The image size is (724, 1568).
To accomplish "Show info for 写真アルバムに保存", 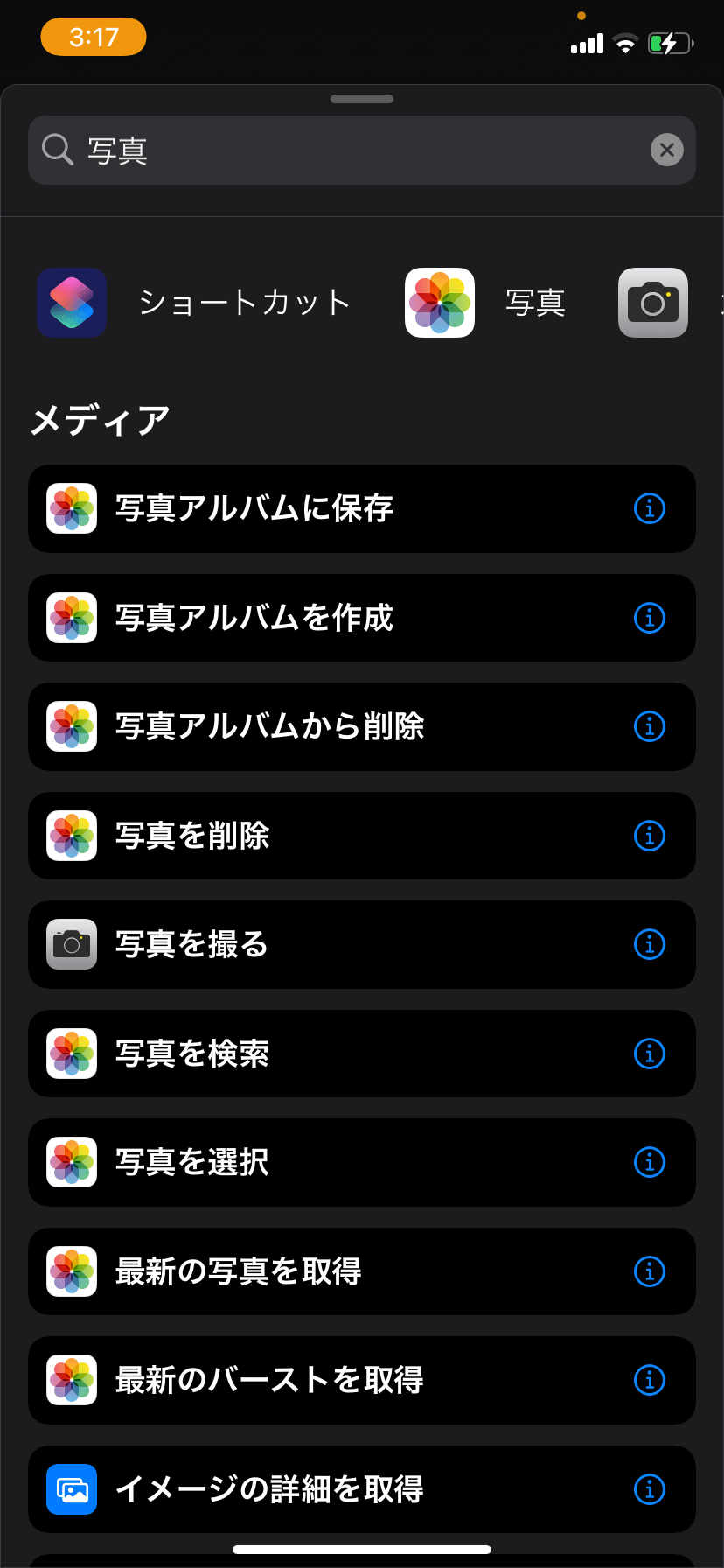I will (x=649, y=508).
